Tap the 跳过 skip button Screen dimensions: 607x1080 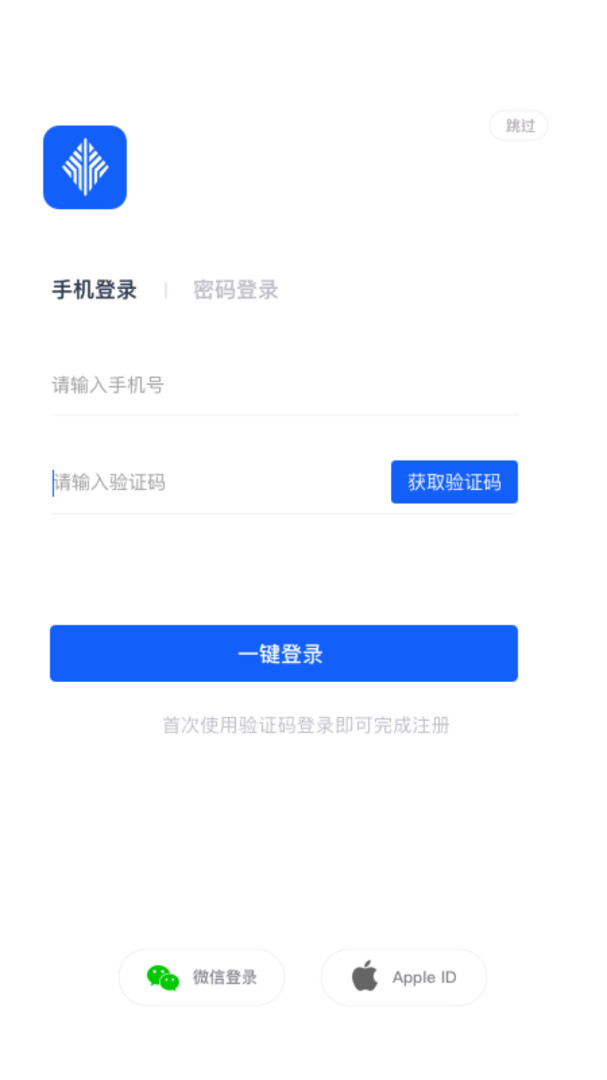(519, 126)
